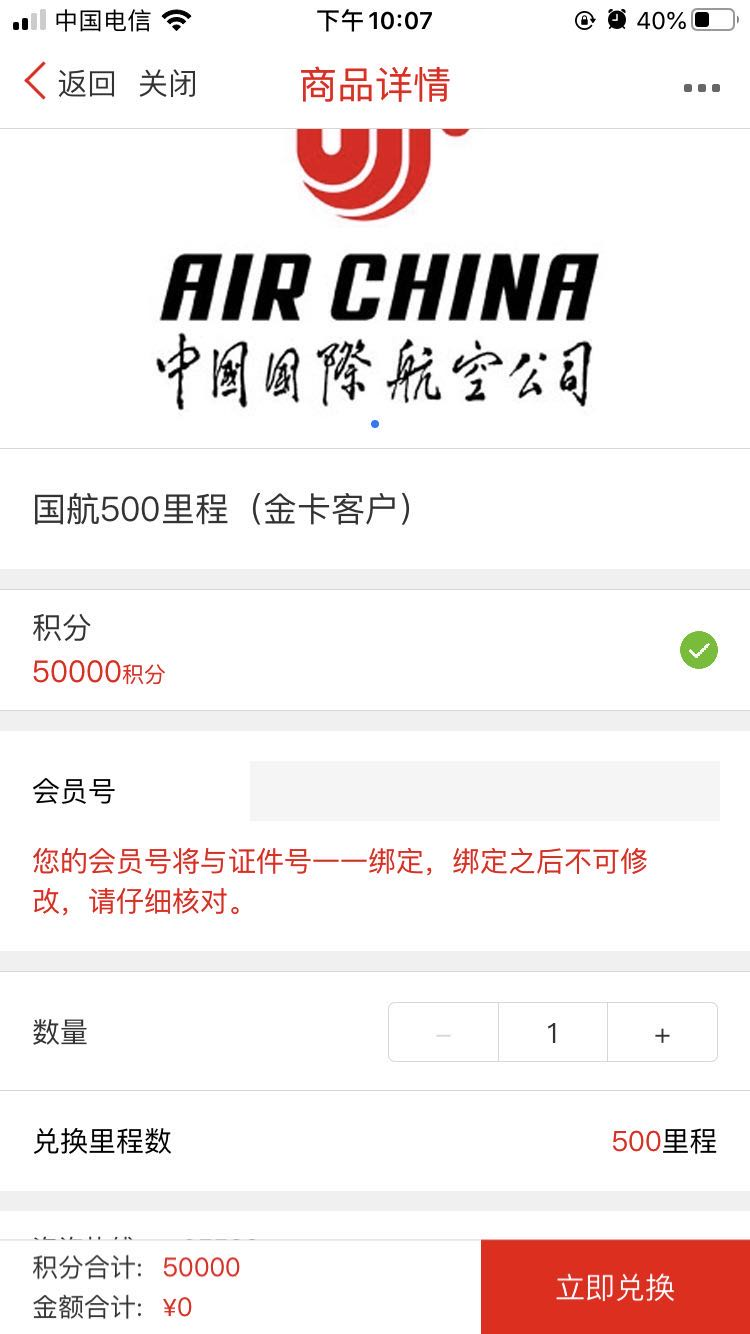Decrease quantity with the minus button
Viewport: 750px width, 1334px height.
pyautogui.click(x=443, y=1033)
